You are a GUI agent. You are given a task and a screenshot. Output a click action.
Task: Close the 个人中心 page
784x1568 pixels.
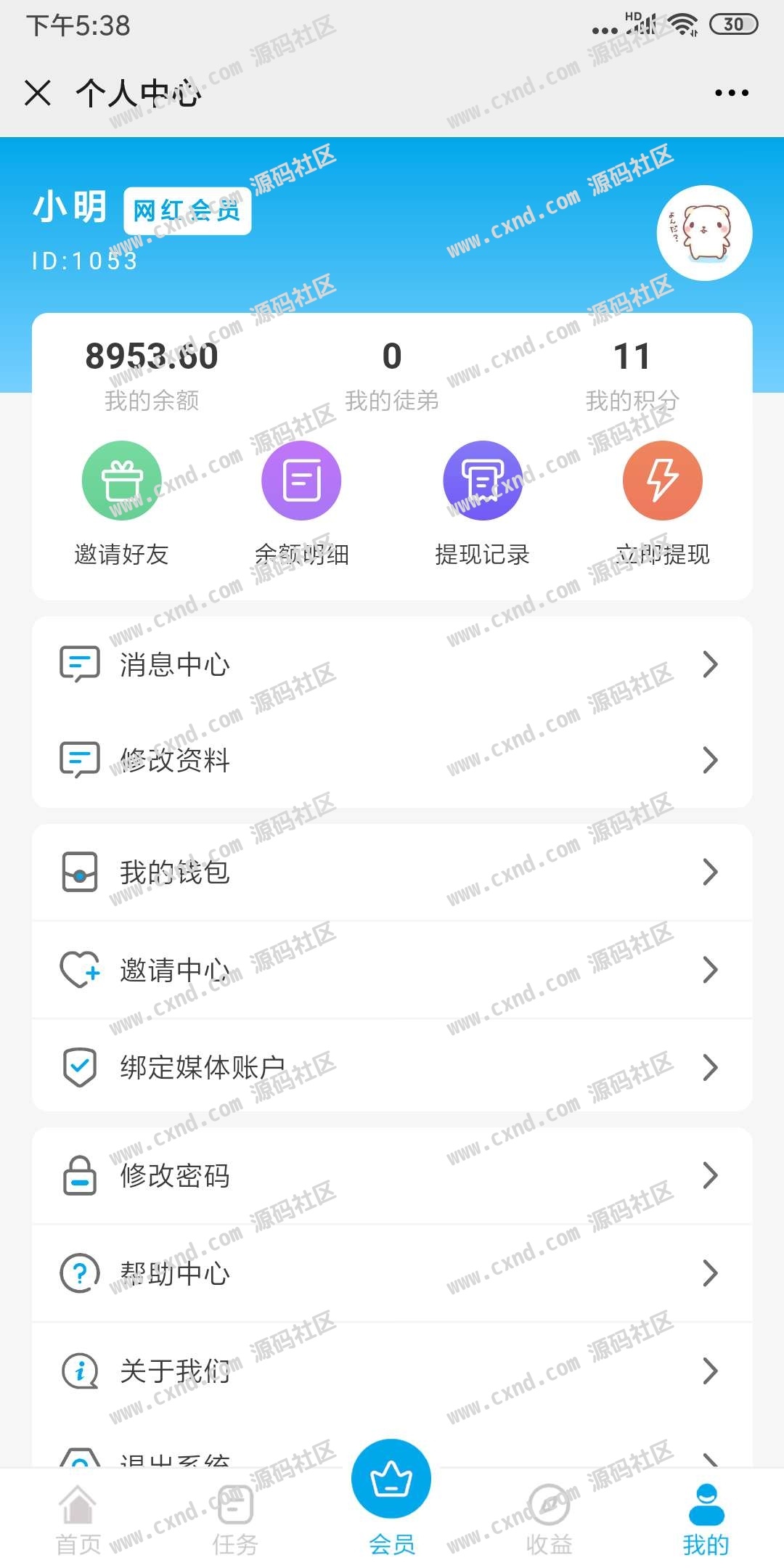click(38, 93)
